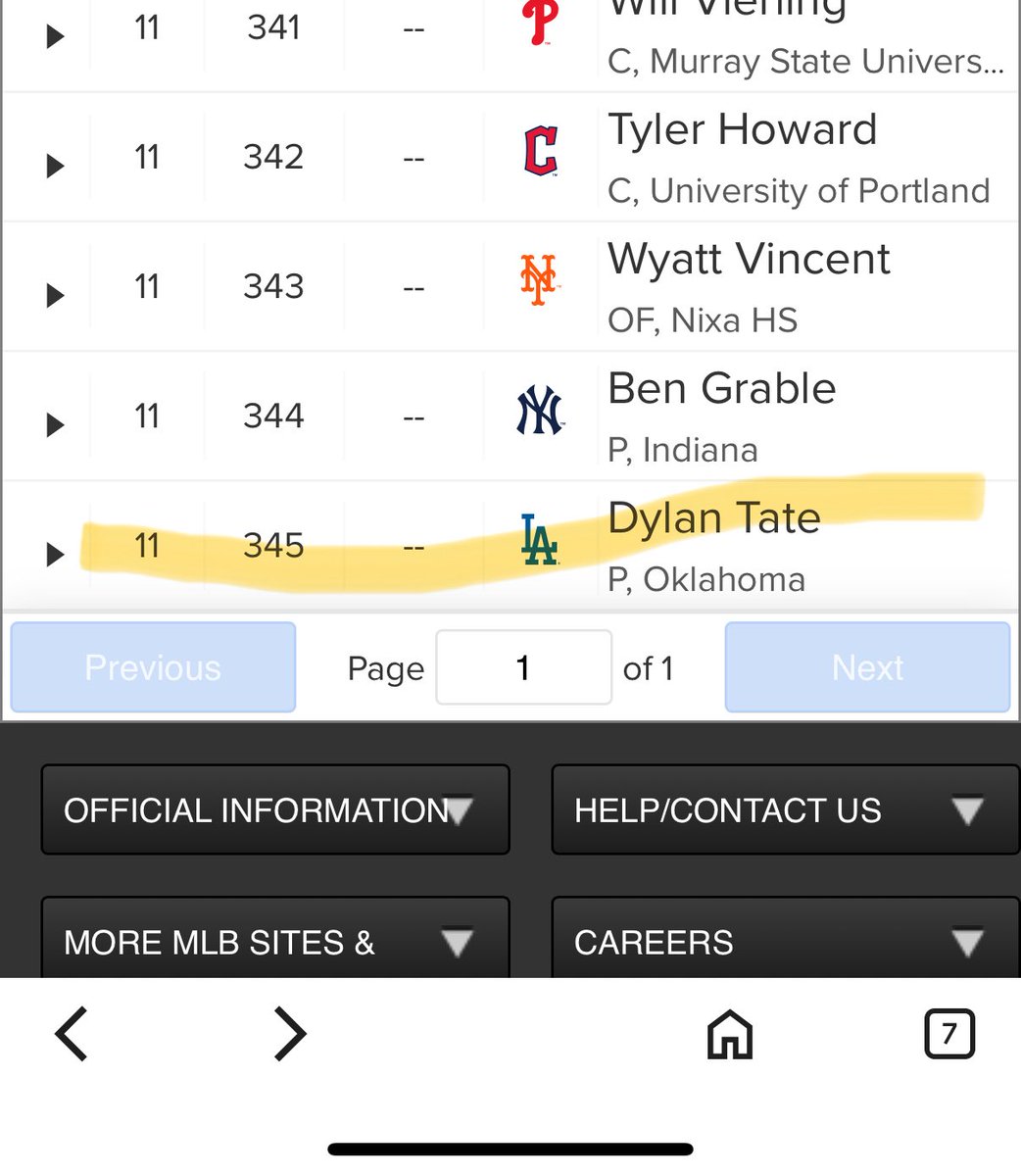Go forward with the browser forward arrow
1021x1176 pixels.
click(x=289, y=1035)
